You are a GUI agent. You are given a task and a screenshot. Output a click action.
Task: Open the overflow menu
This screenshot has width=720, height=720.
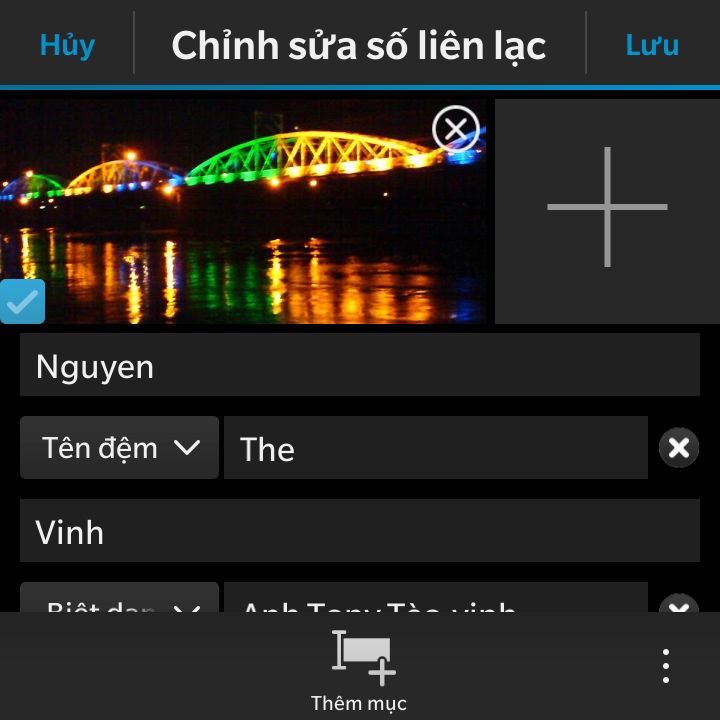click(665, 666)
